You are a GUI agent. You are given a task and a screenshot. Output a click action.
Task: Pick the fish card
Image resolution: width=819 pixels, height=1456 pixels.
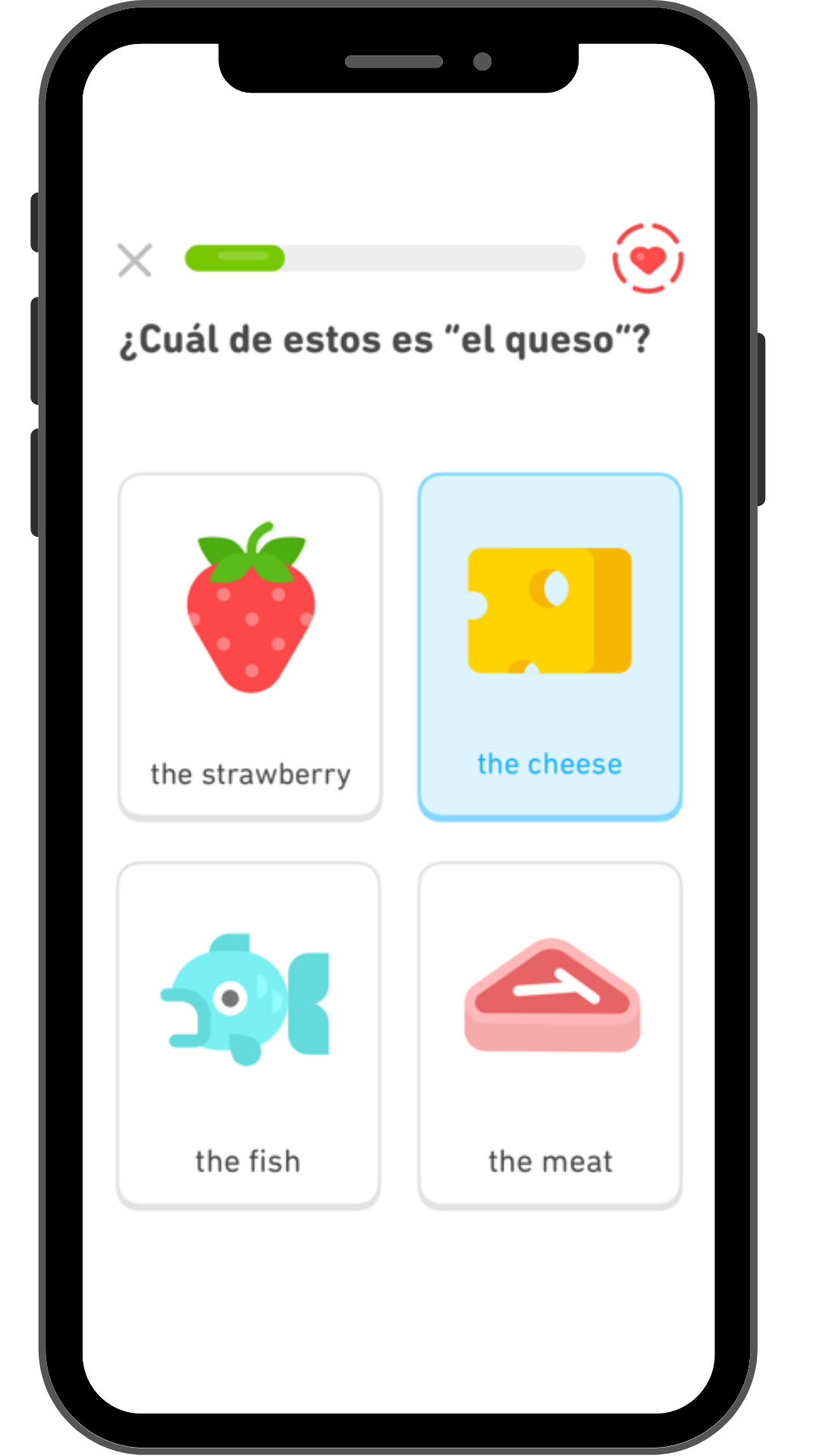[249, 1034]
